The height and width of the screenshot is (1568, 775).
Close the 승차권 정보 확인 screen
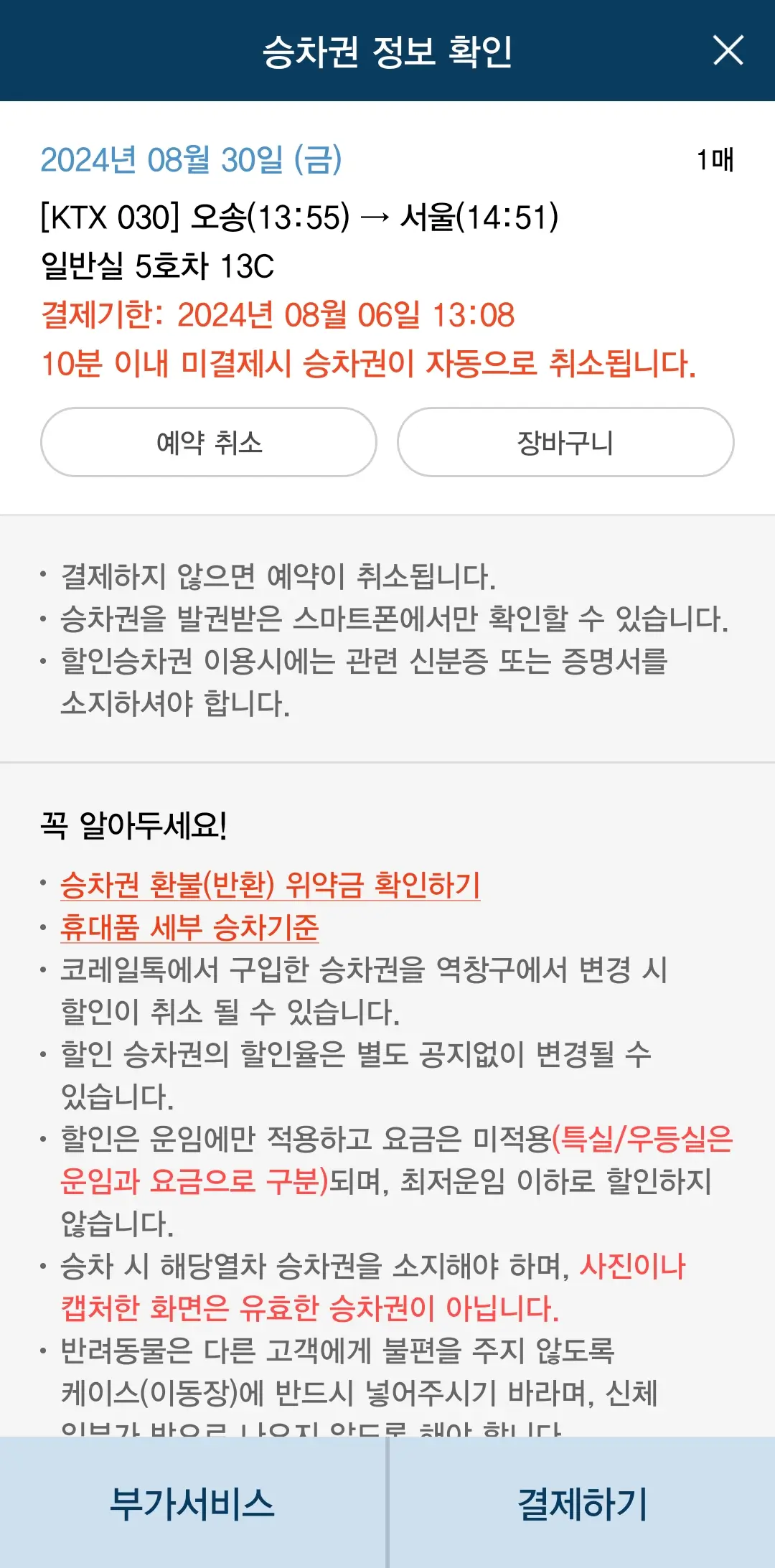pos(729,50)
